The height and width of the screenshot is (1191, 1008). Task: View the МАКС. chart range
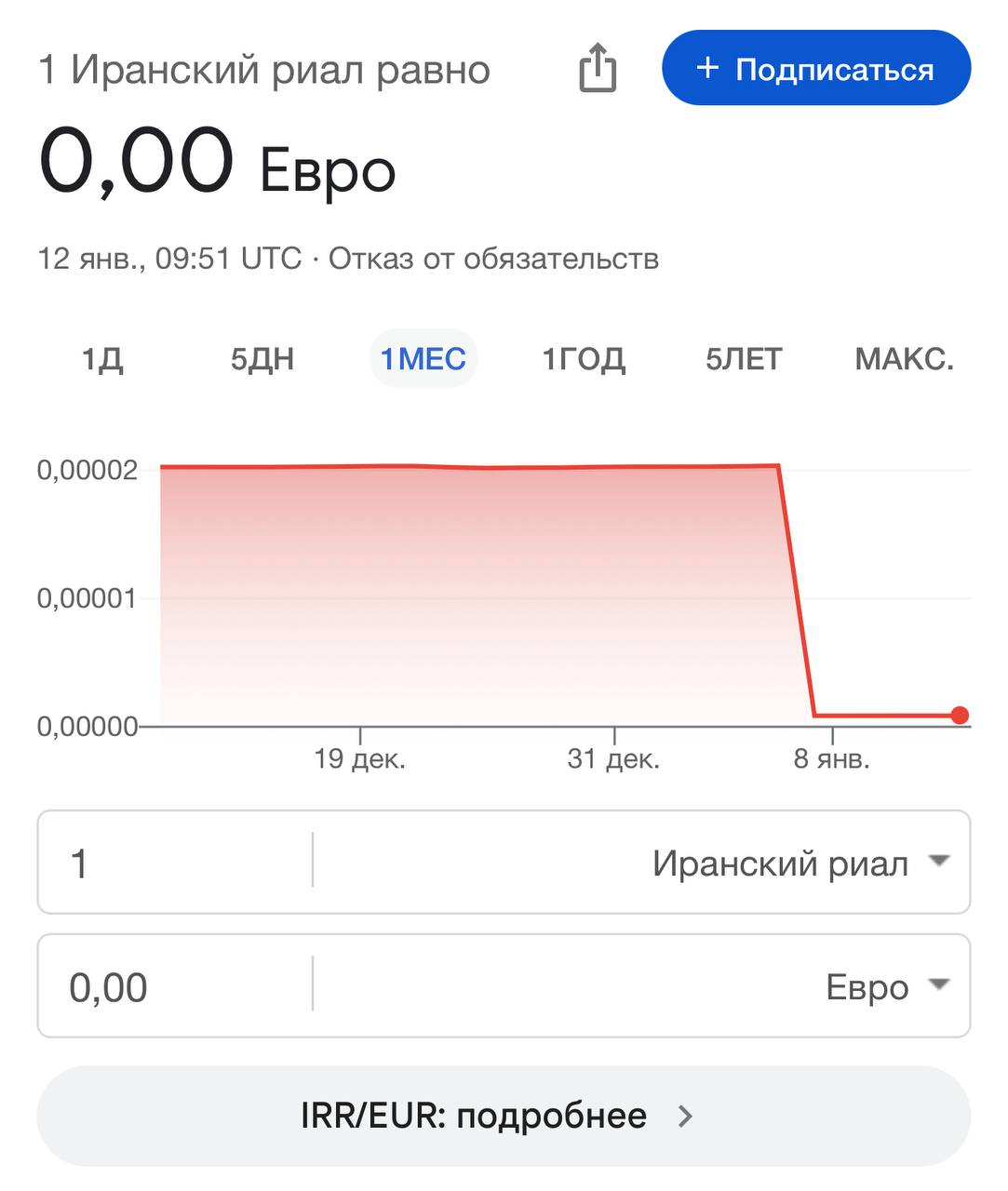pyautogui.click(x=904, y=359)
